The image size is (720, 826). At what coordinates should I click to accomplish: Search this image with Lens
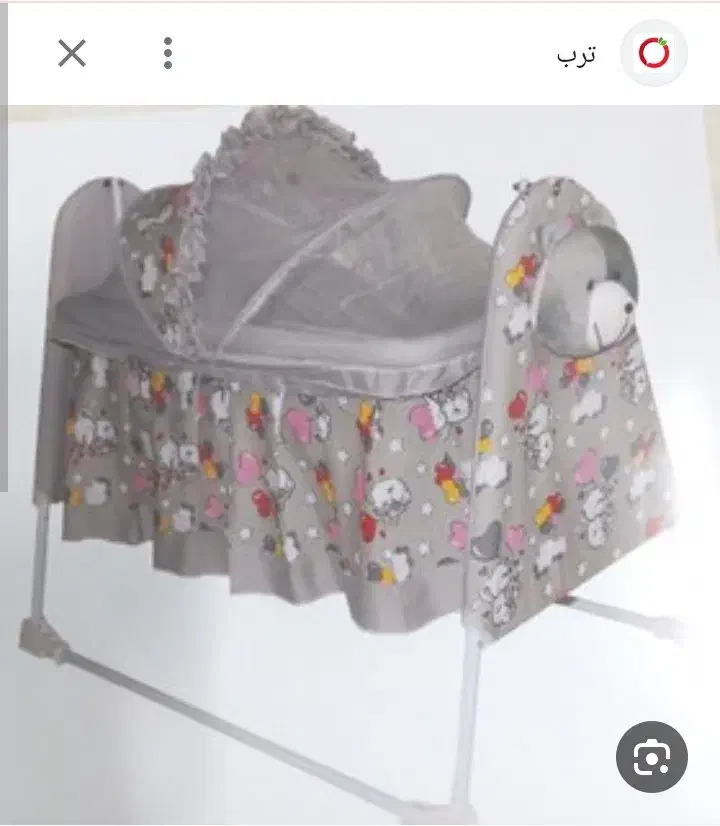coord(651,757)
